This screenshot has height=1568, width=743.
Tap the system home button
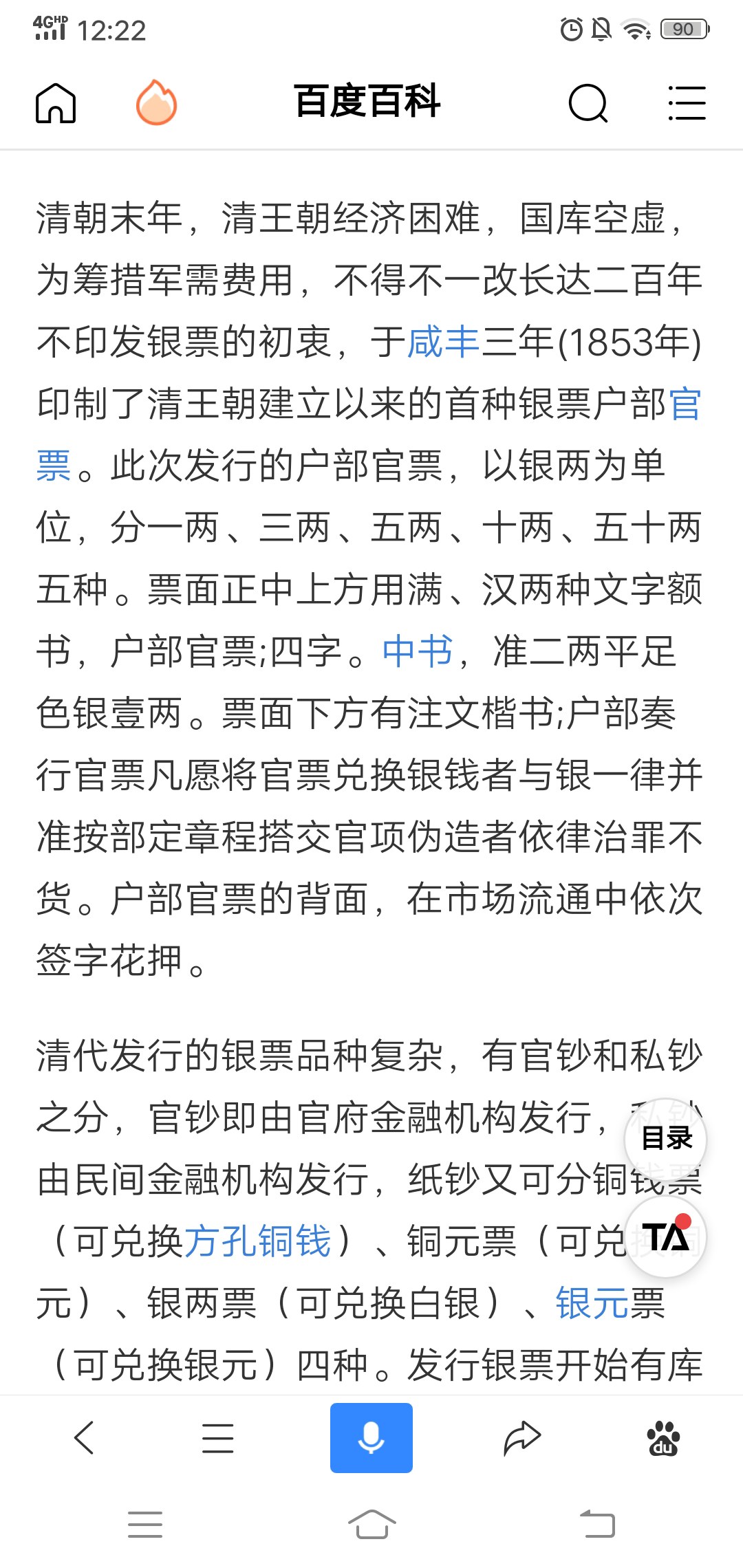pyautogui.click(x=371, y=1524)
